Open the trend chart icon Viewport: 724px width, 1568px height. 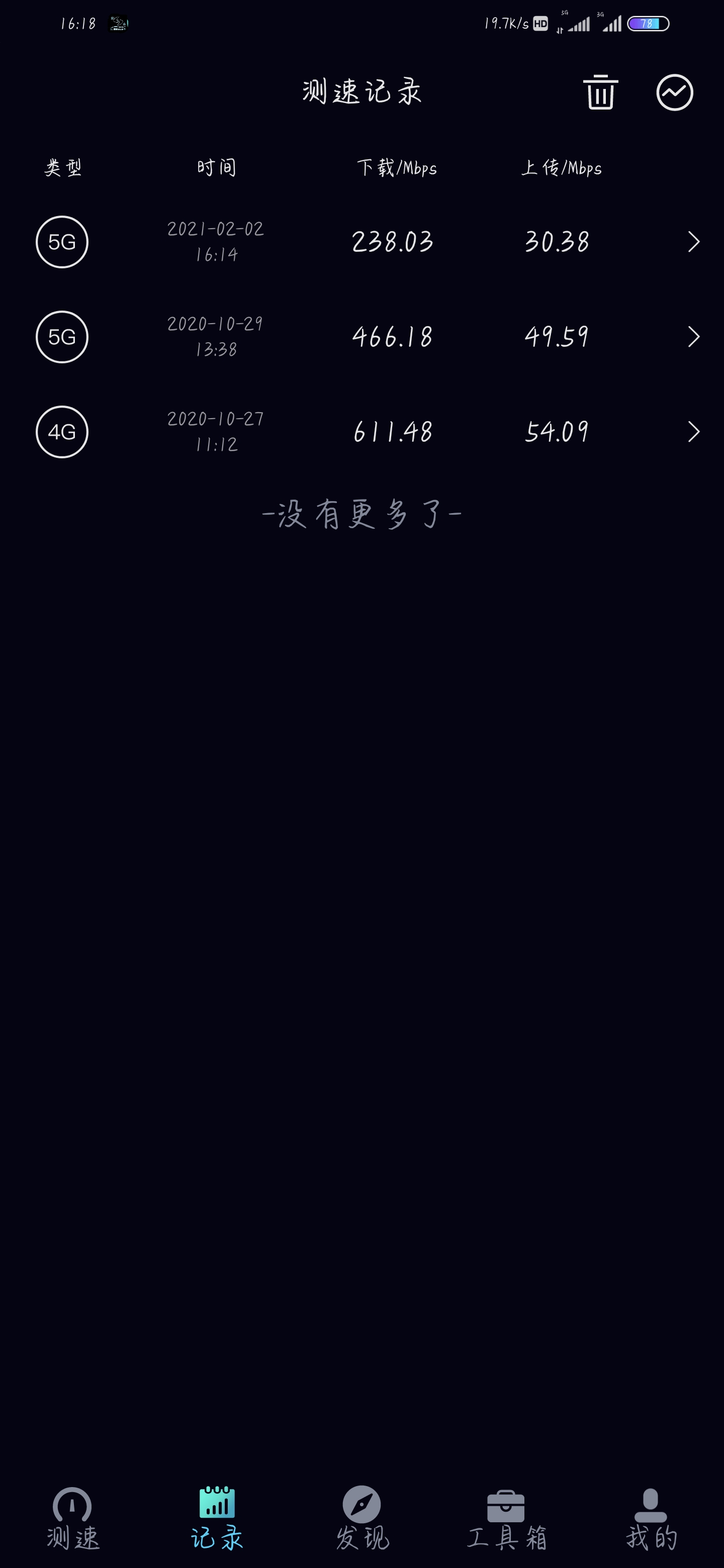tap(675, 92)
